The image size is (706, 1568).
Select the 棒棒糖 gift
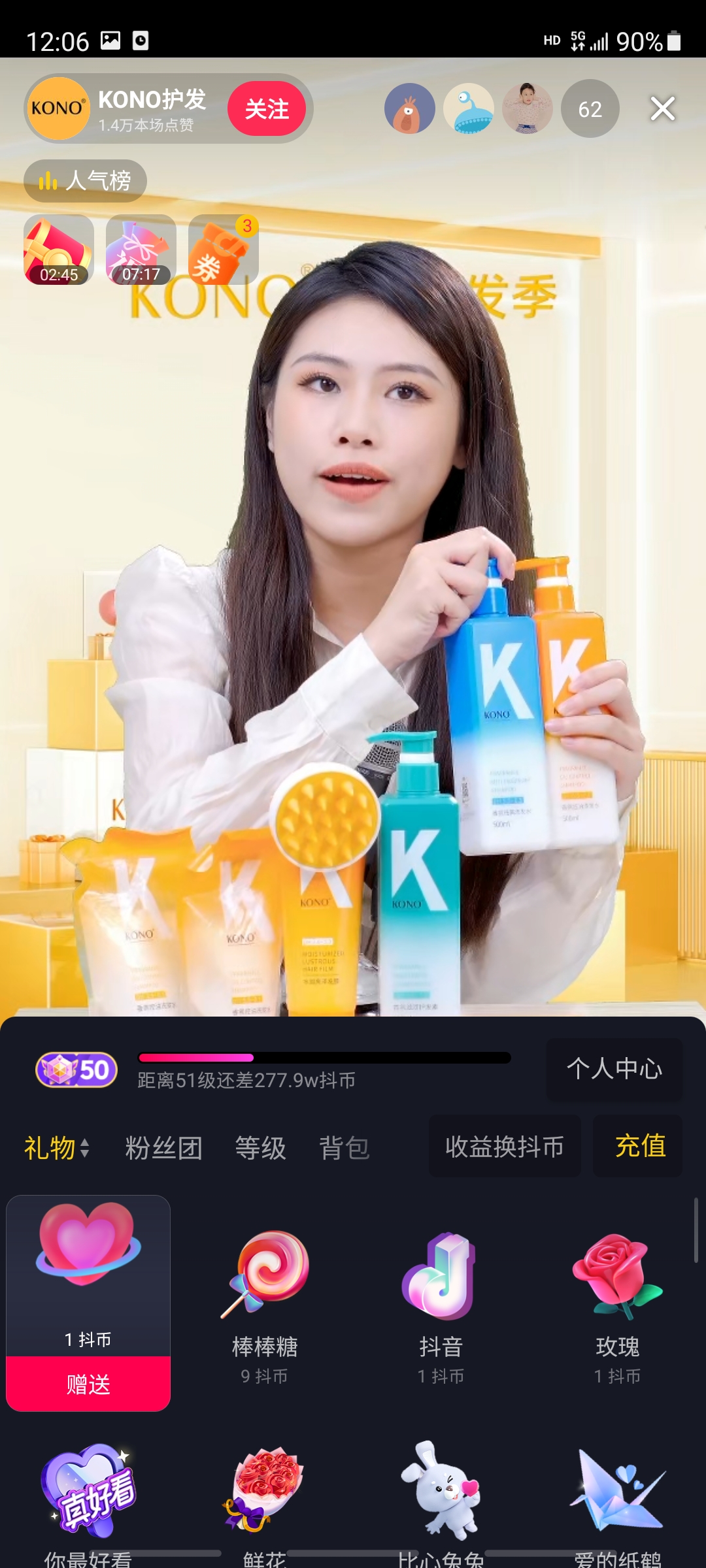click(265, 1300)
